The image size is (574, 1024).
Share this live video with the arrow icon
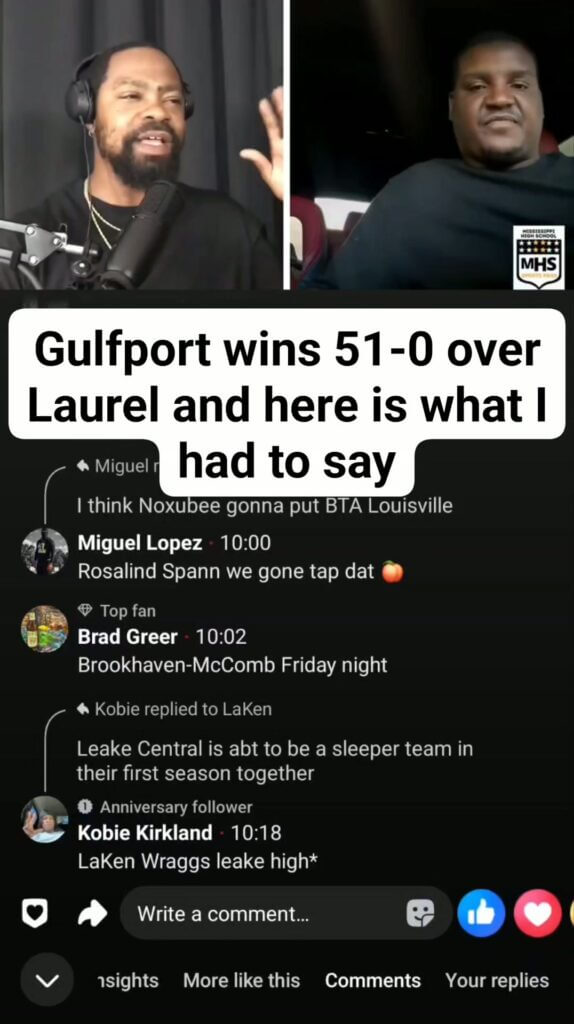pos(92,914)
